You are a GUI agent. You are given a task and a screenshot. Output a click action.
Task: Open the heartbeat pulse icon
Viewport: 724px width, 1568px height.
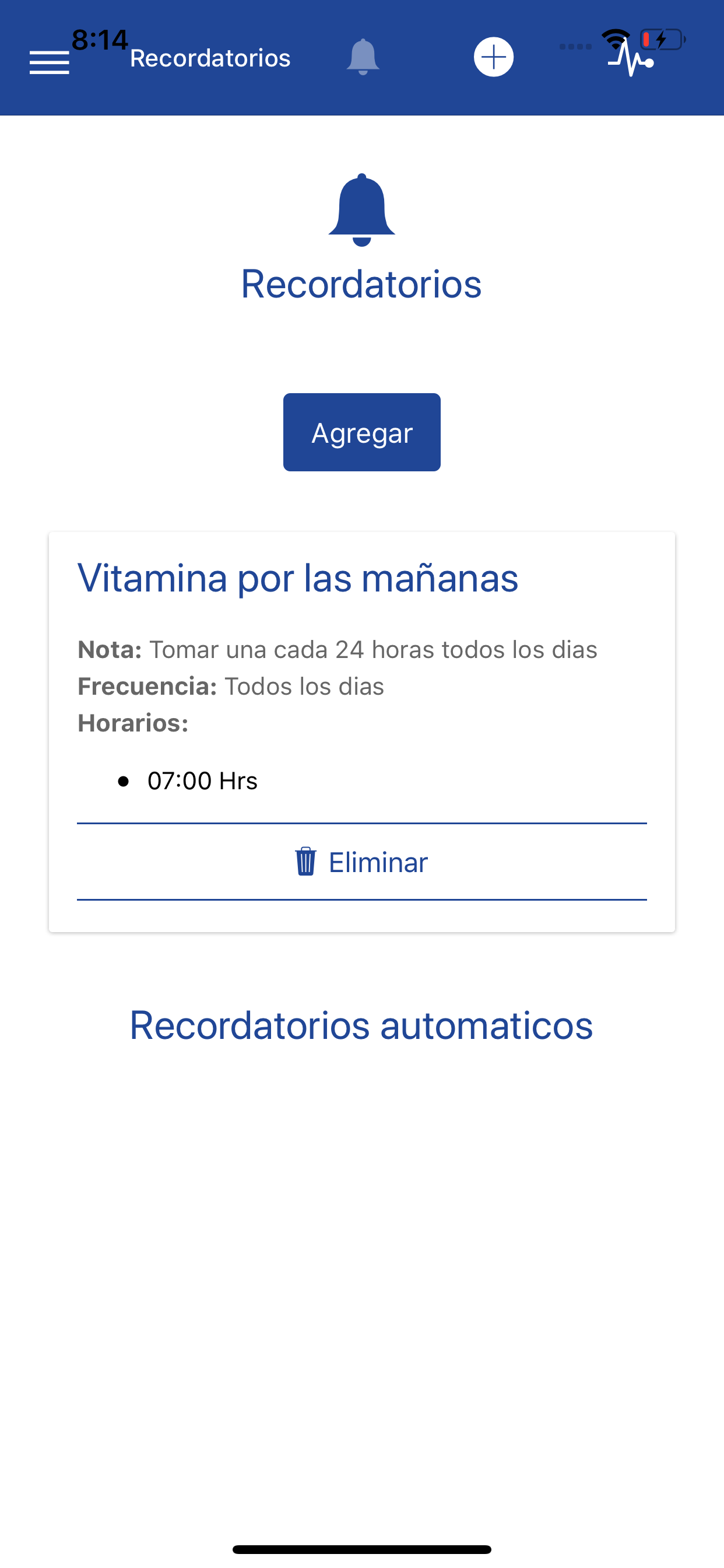coord(631,60)
